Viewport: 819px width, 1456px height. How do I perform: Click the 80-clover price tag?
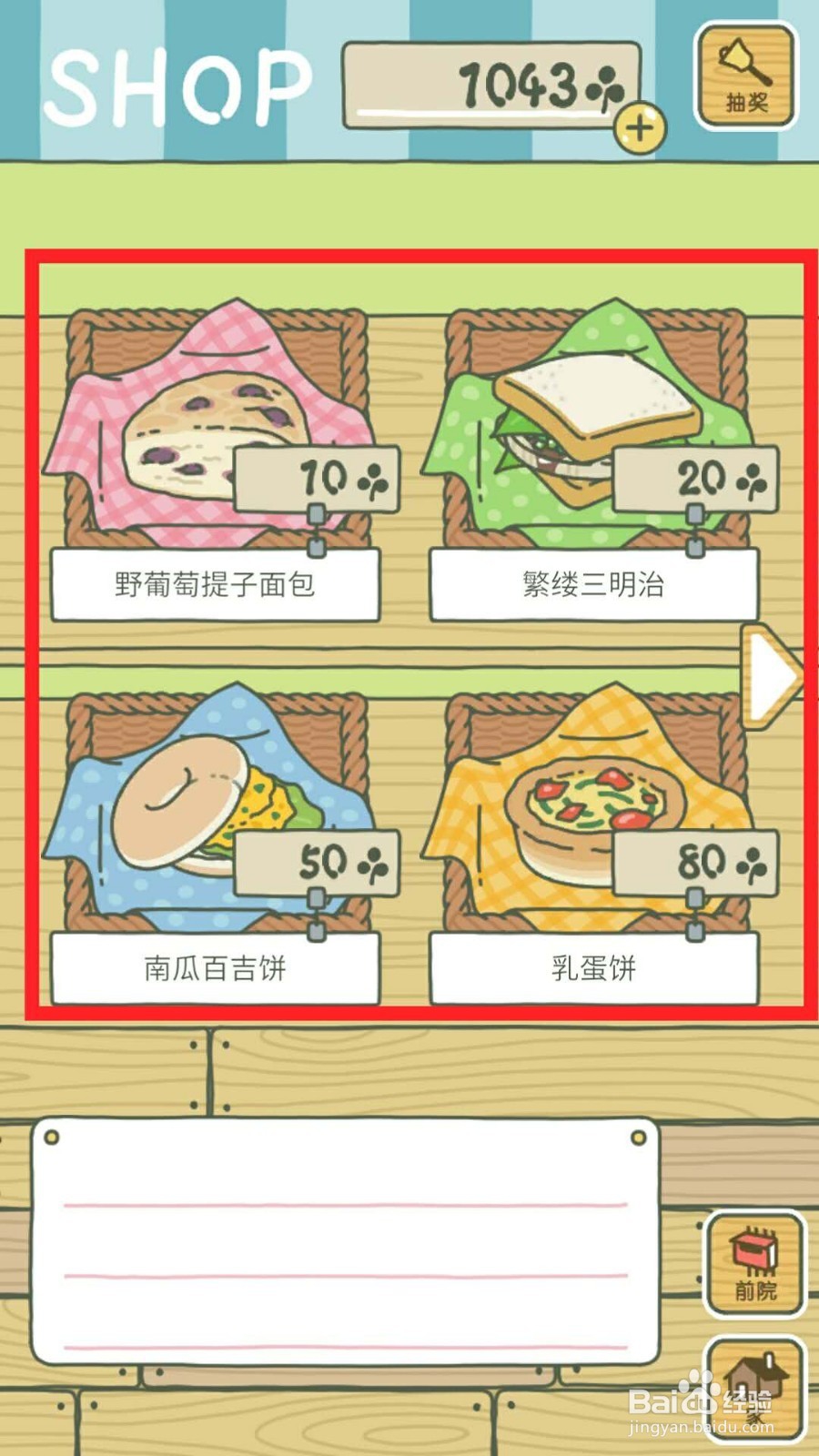point(696,866)
